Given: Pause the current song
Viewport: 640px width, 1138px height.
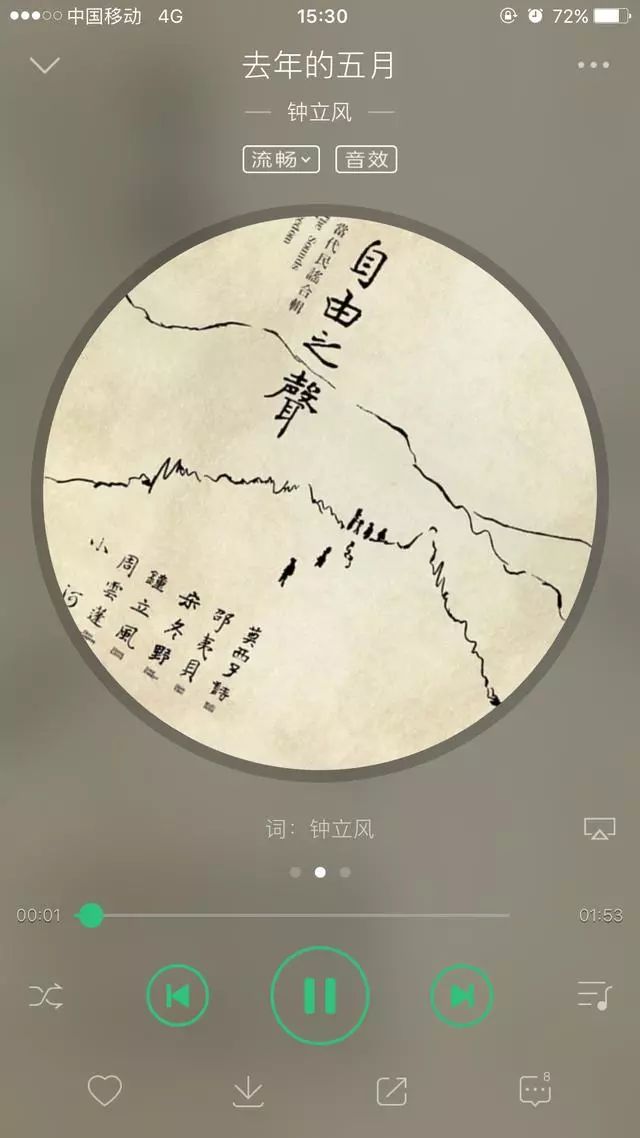Looking at the screenshot, I should pos(320,996).
